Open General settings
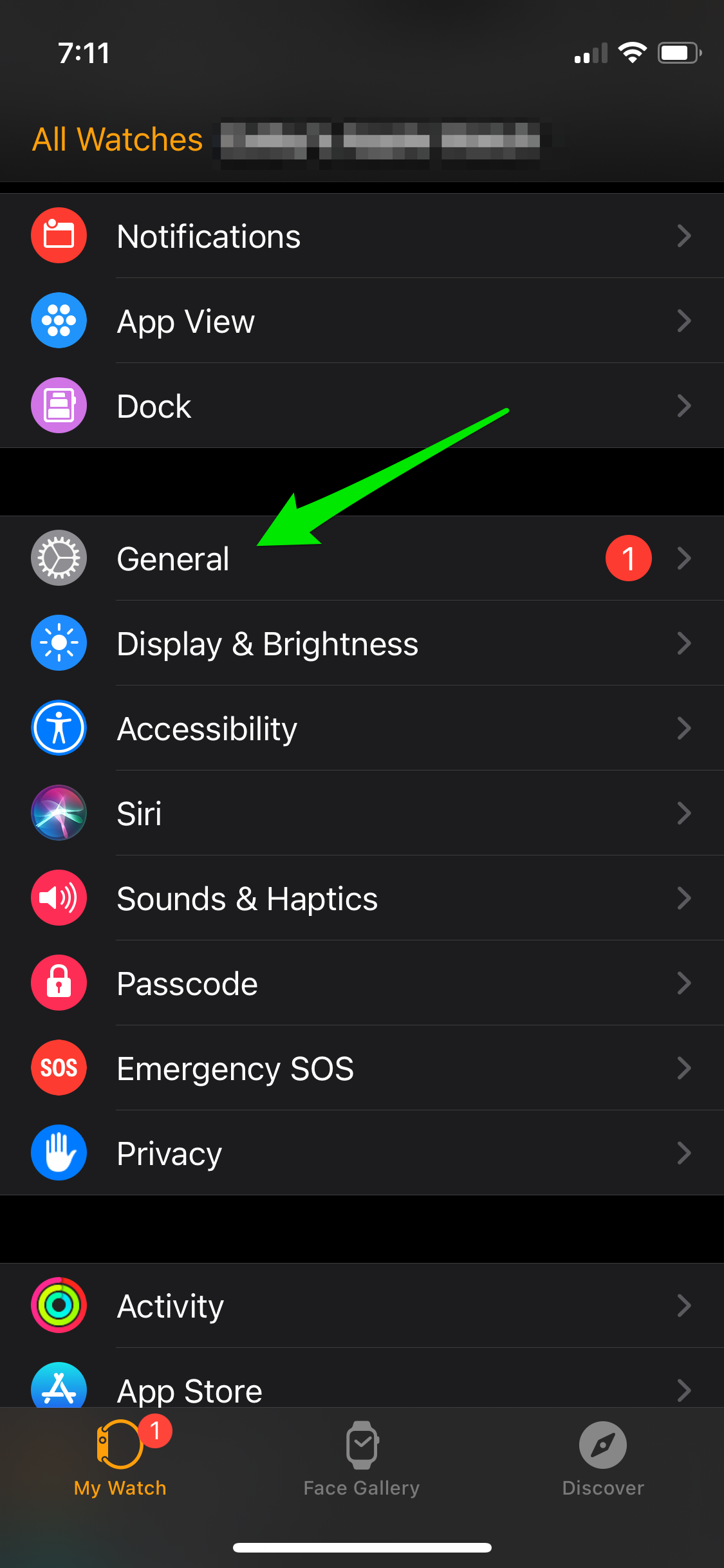The image size is (724, 1568). (x=360, y=558)
